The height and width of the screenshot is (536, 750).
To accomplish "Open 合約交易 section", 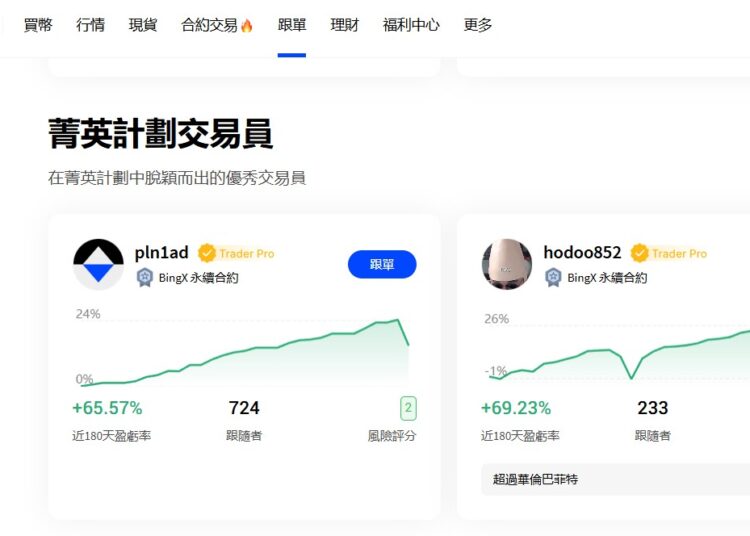I will coord(216,25).
